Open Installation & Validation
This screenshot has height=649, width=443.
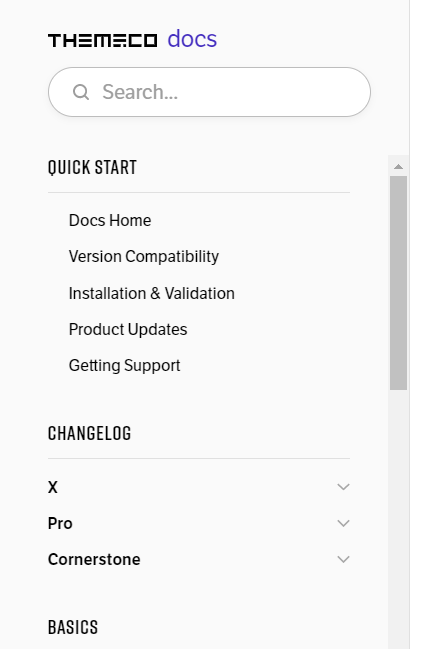tap(152, 293)
